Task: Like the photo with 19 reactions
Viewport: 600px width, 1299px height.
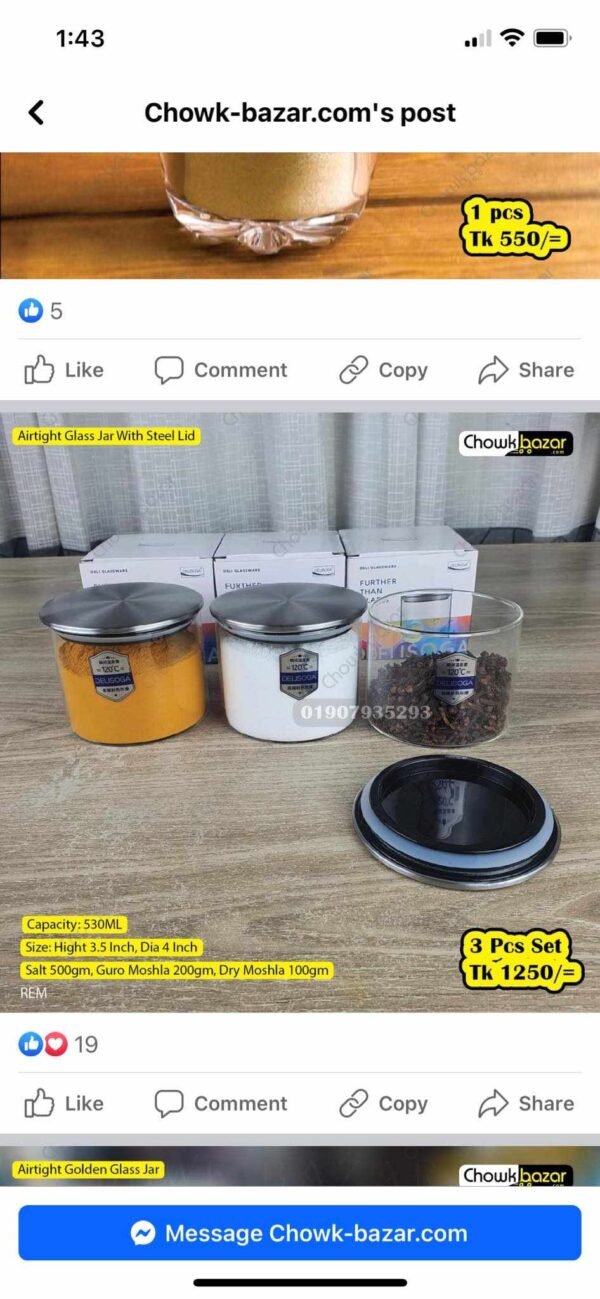Action: [64, 1104]
